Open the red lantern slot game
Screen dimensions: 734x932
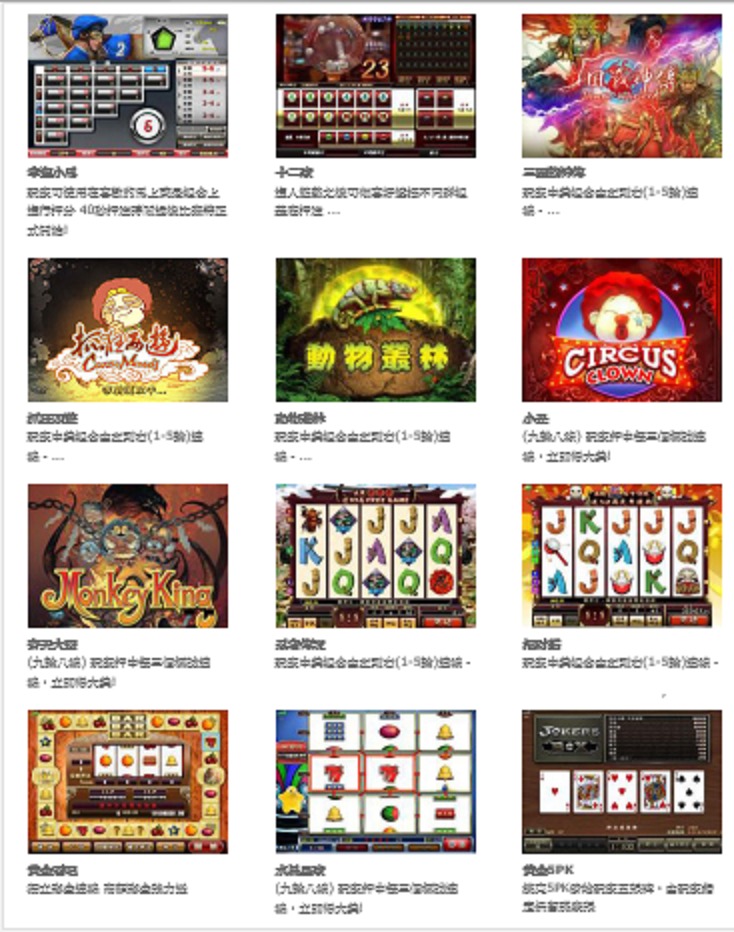click(621, 556)
